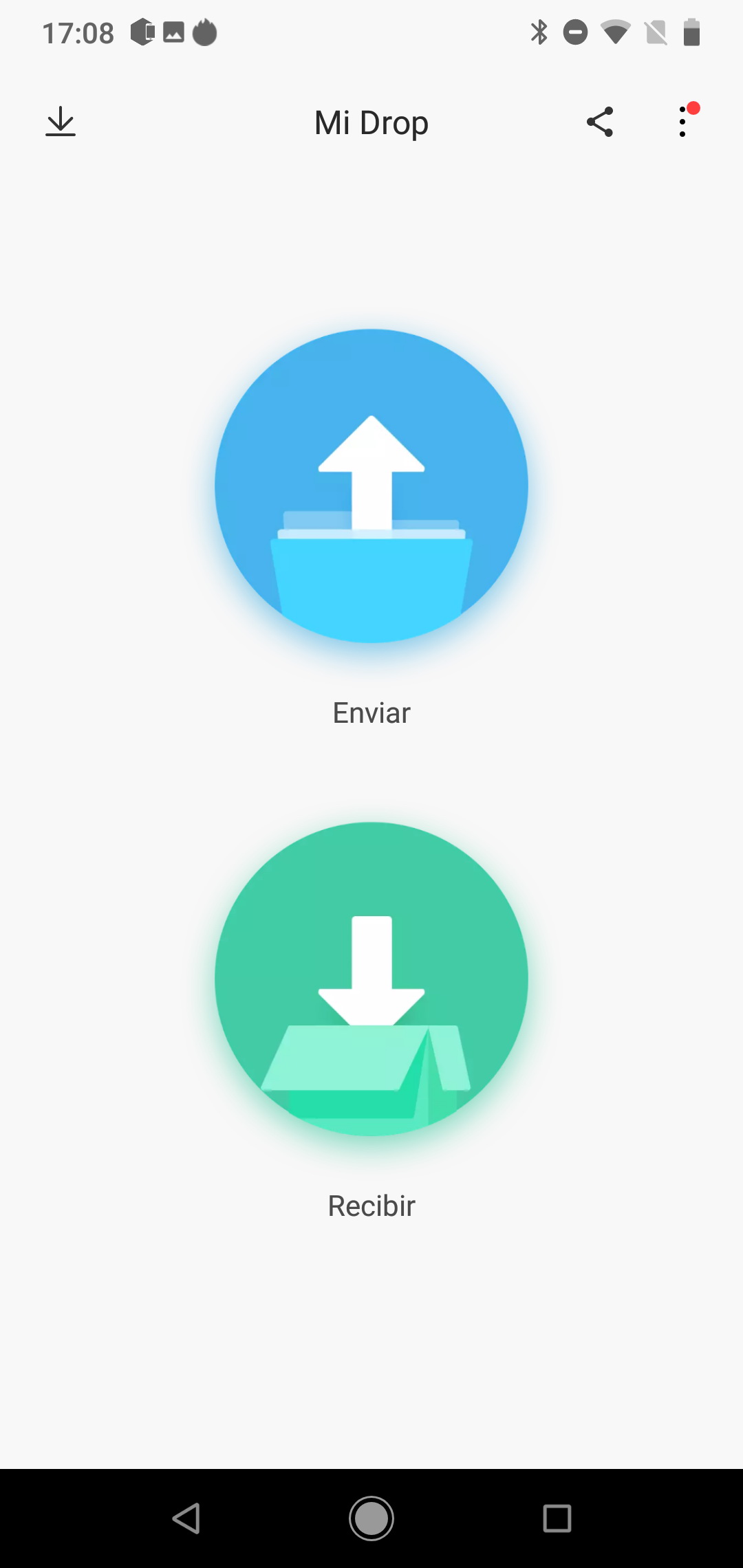The width and height of the screenshot is (743, 1568).
Task: Share the Mi Drop app
Action: [599, 122]
